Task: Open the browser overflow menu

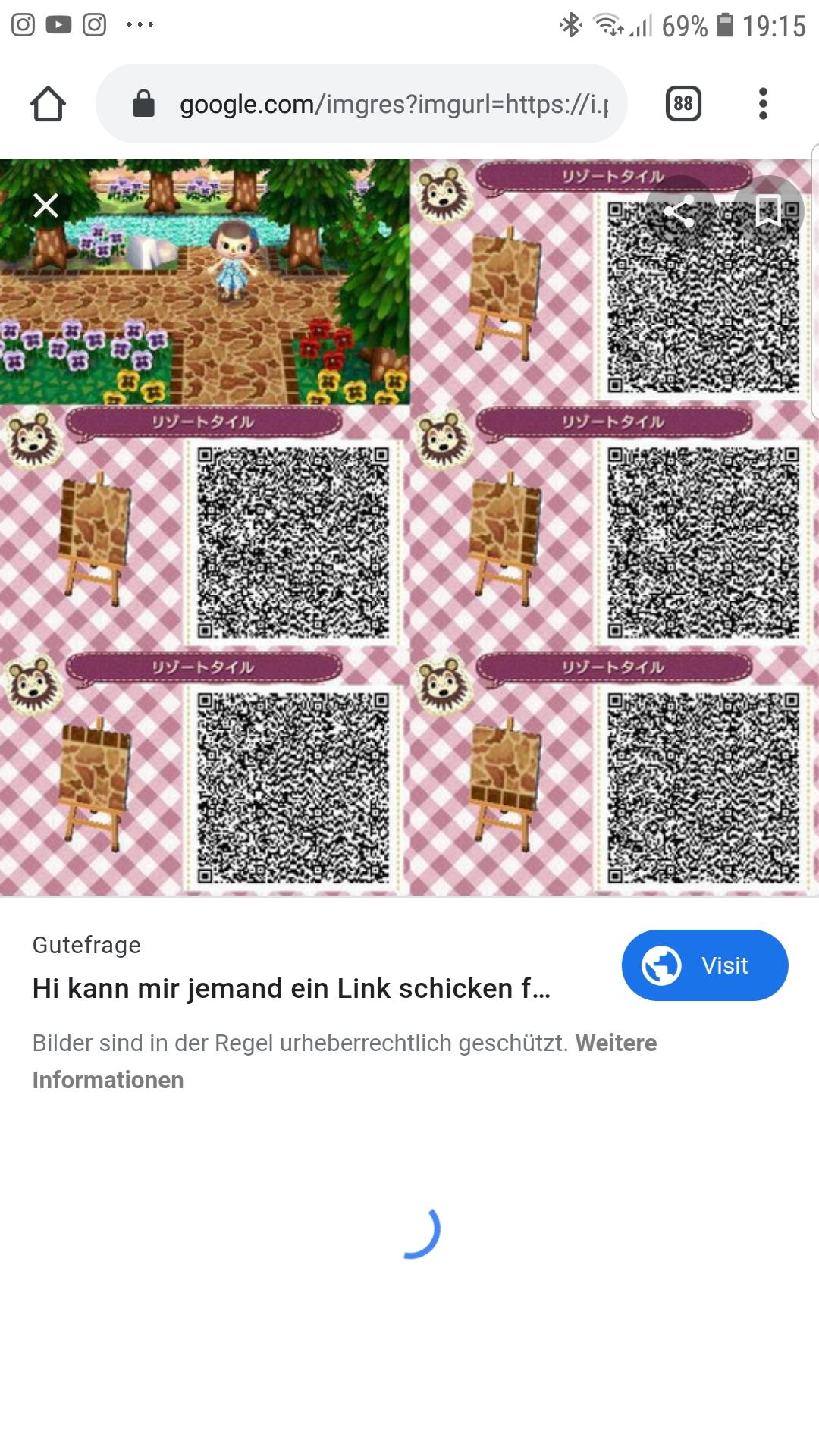Action: point(763,104)
